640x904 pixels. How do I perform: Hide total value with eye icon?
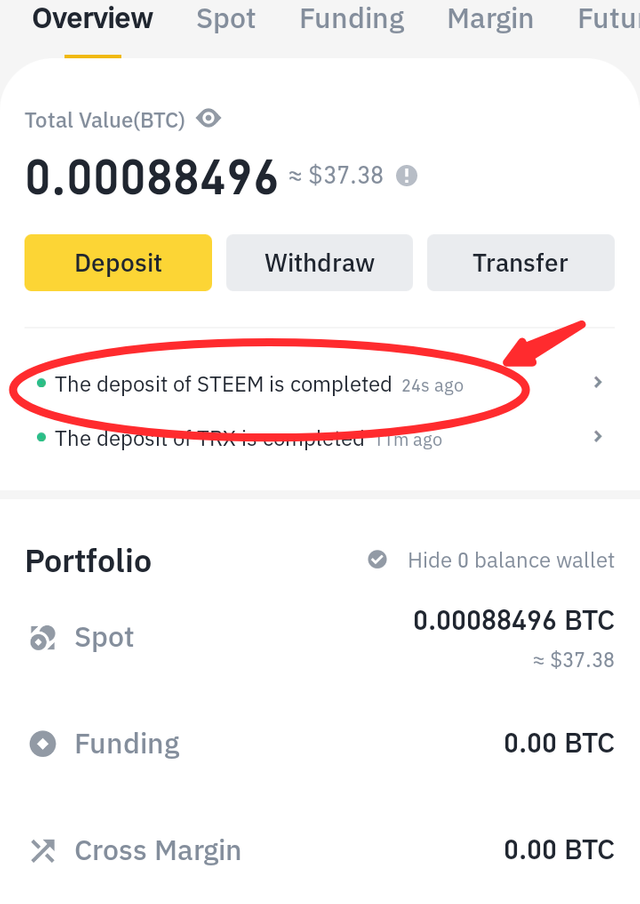(x=208, y=119)
